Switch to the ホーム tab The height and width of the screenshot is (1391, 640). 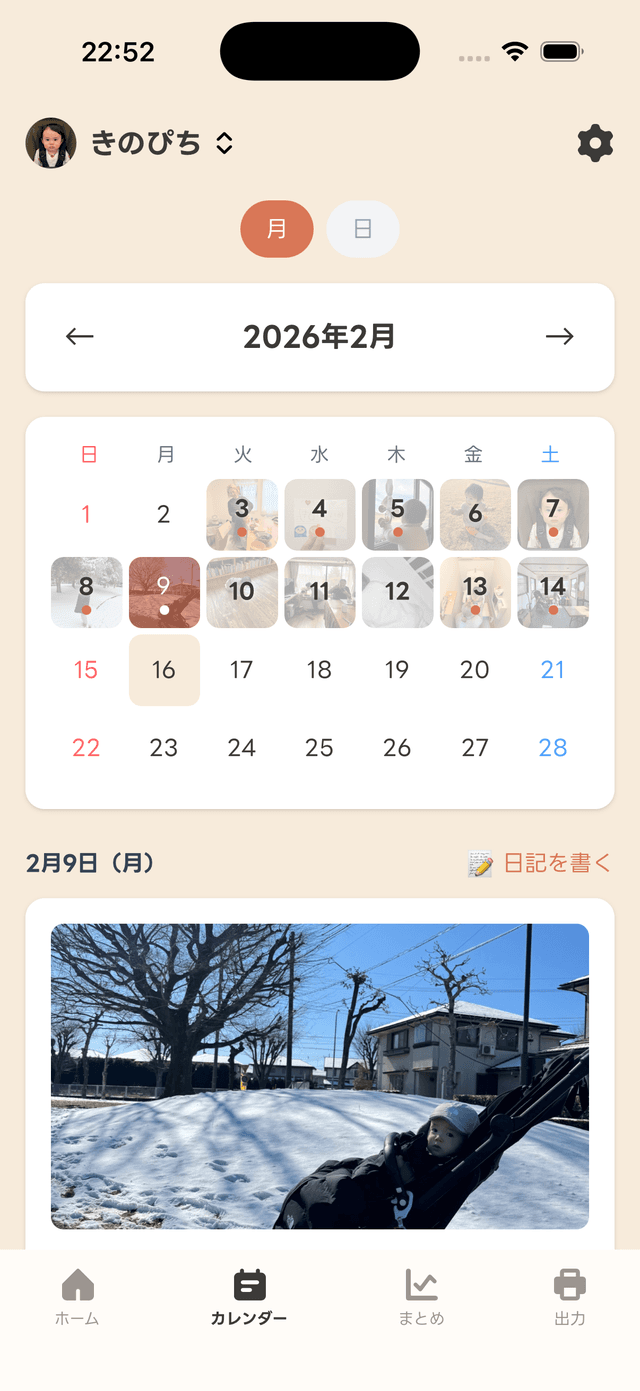click(77, 1297)
